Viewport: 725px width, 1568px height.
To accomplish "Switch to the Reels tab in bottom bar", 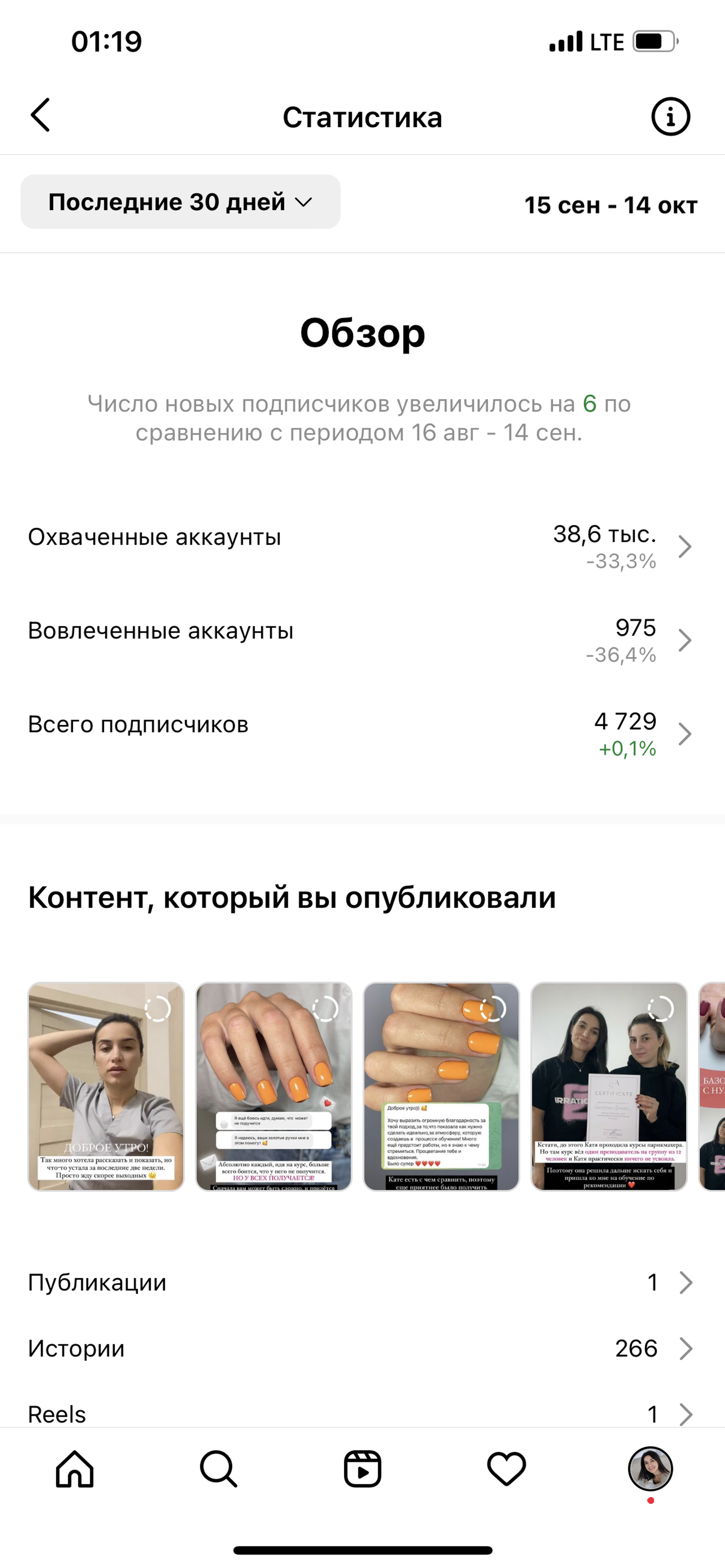I will (x=362, y=1469).
